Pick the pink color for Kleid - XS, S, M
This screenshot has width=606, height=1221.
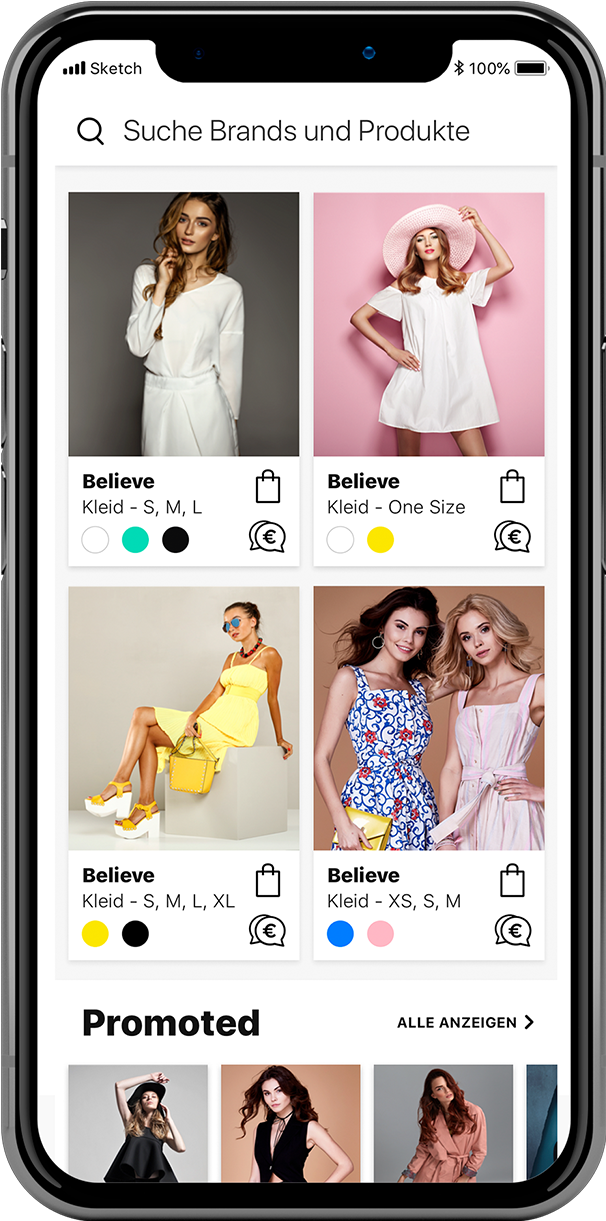(x=380, y=934)
